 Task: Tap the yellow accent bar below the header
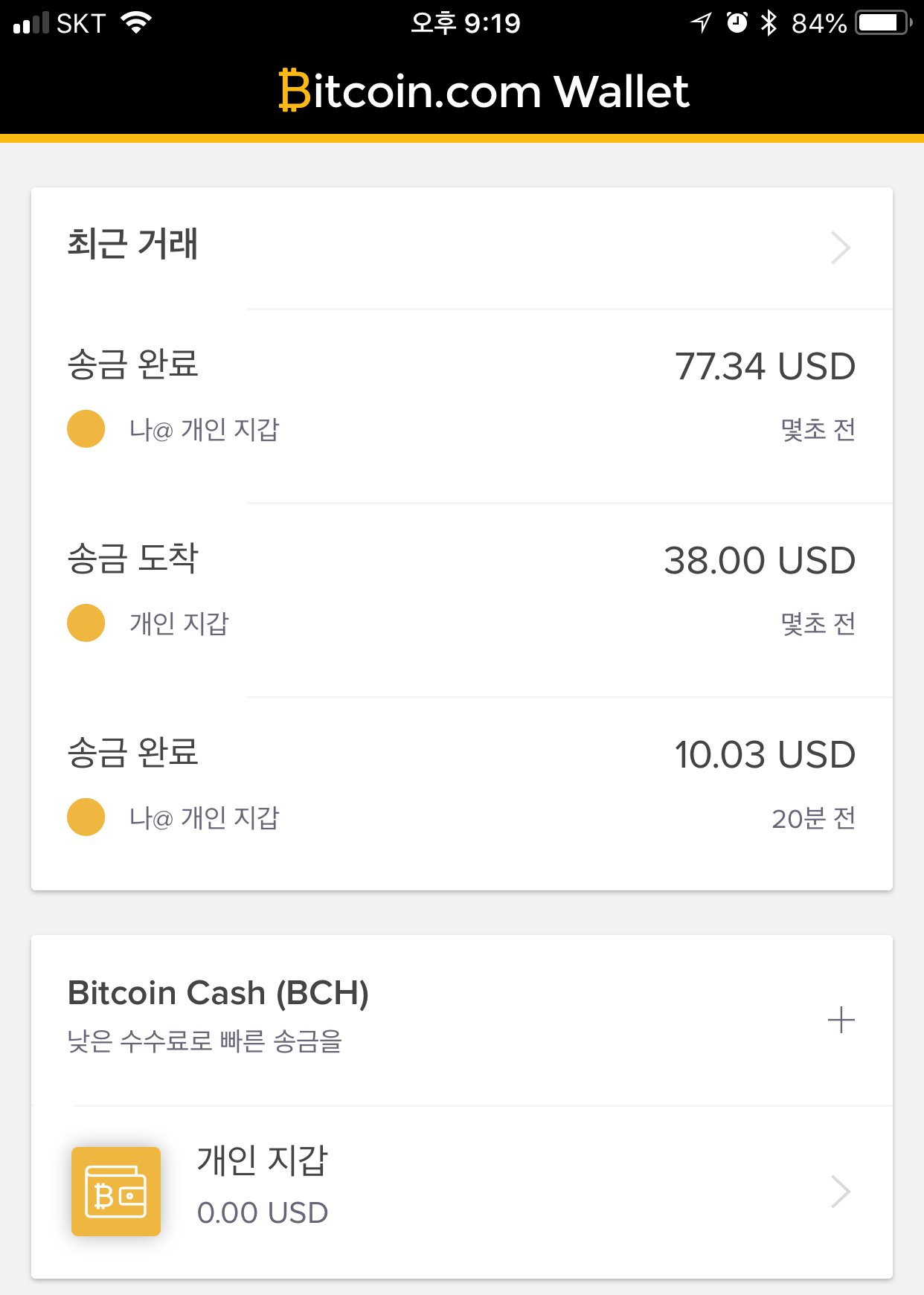click(461, 135)
